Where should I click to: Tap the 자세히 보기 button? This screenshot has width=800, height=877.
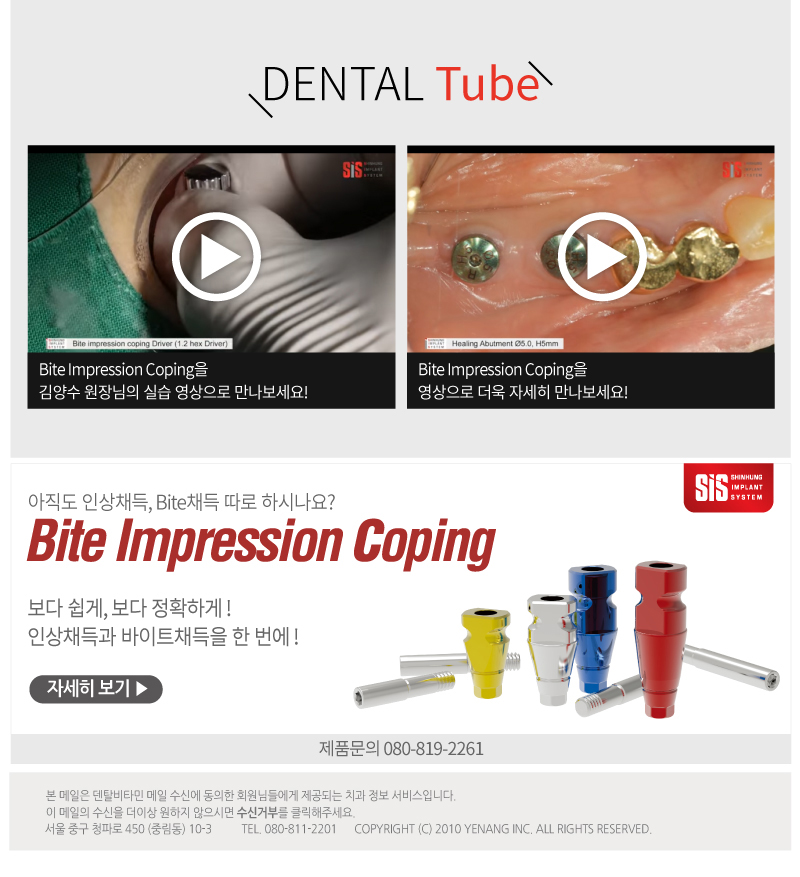coord(96,688)
